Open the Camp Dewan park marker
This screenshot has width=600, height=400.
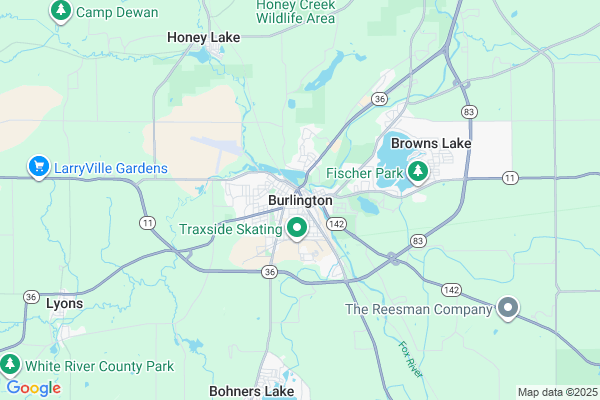[61, 11]
